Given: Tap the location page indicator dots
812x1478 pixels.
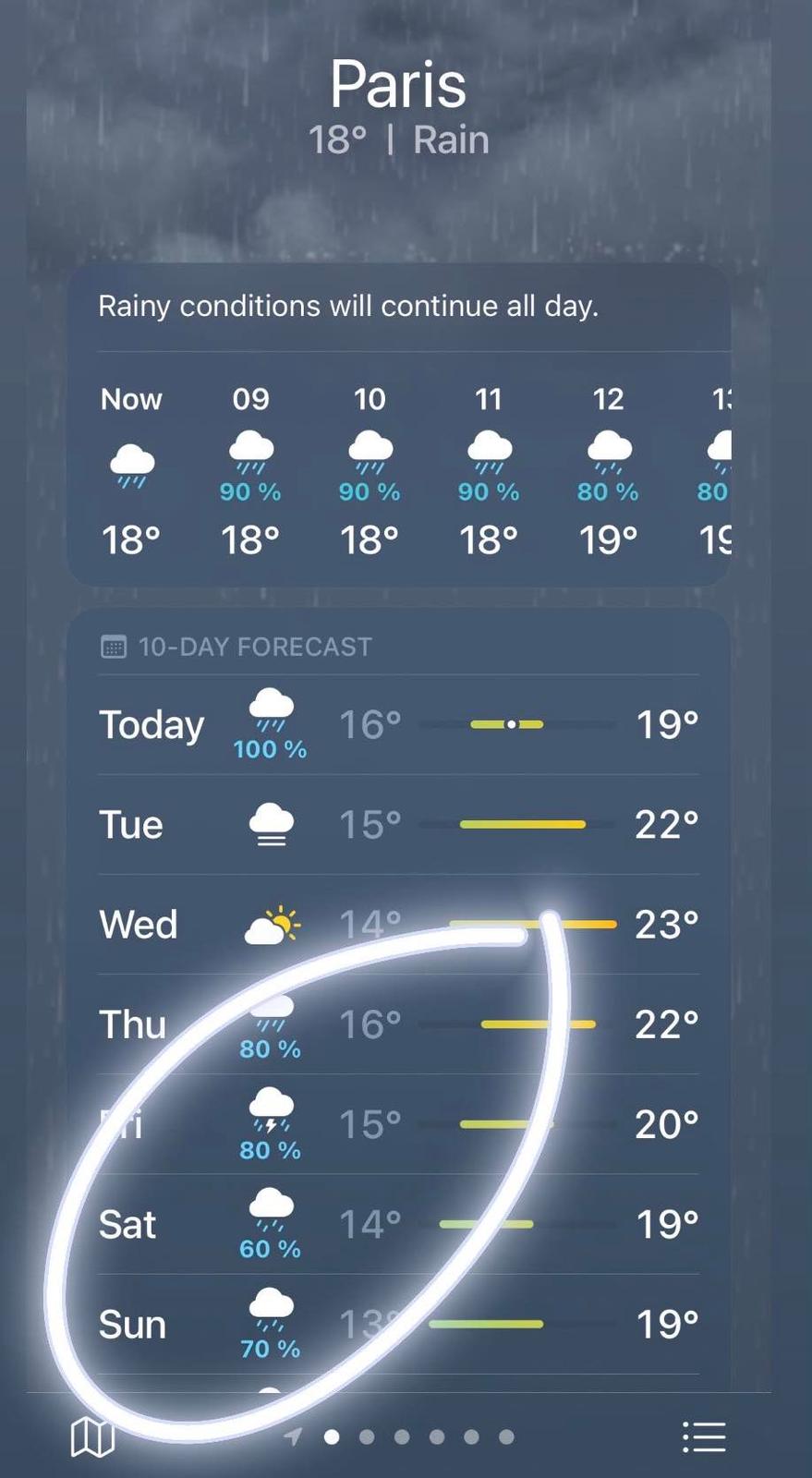Looking at the screenshot, I should tap(401, 1436).
